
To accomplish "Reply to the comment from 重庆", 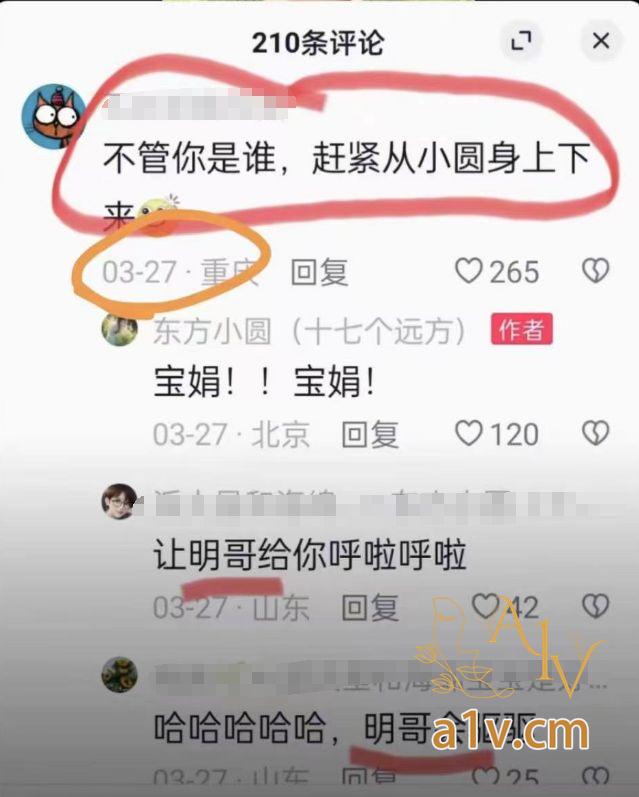I will [319, 272].
